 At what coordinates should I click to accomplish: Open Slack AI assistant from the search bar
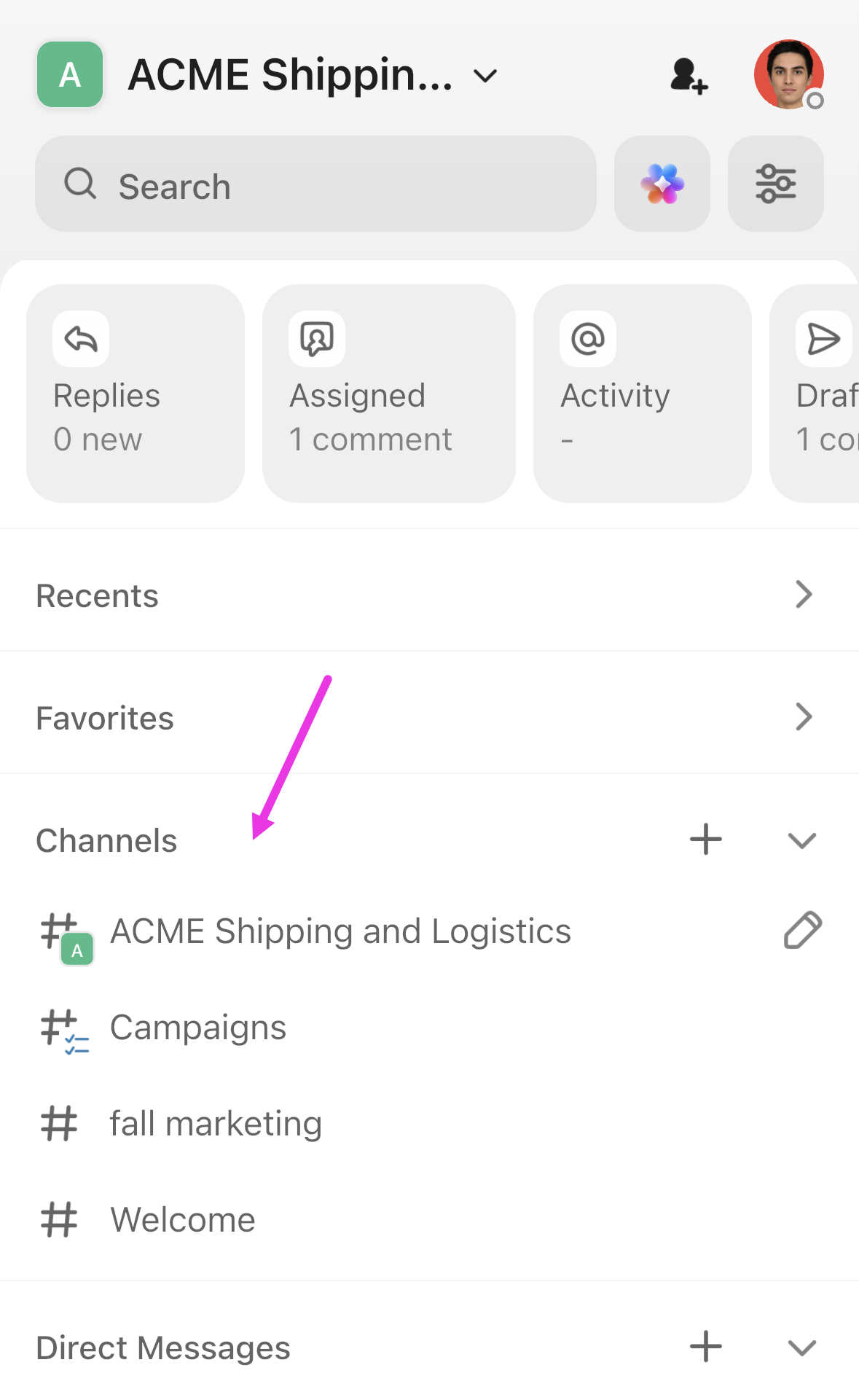click(662, 184)
